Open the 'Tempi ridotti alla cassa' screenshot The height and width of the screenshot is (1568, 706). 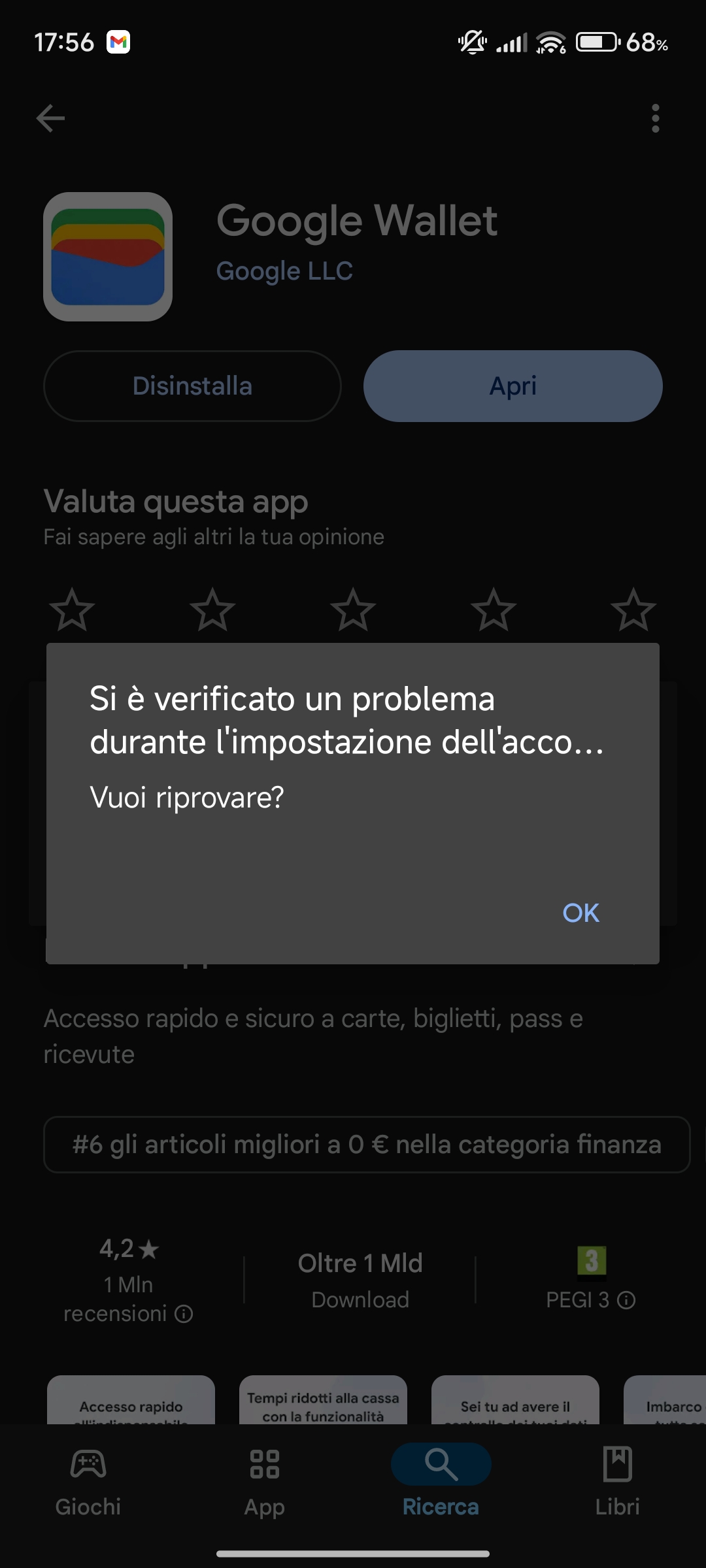(323, 1400)
